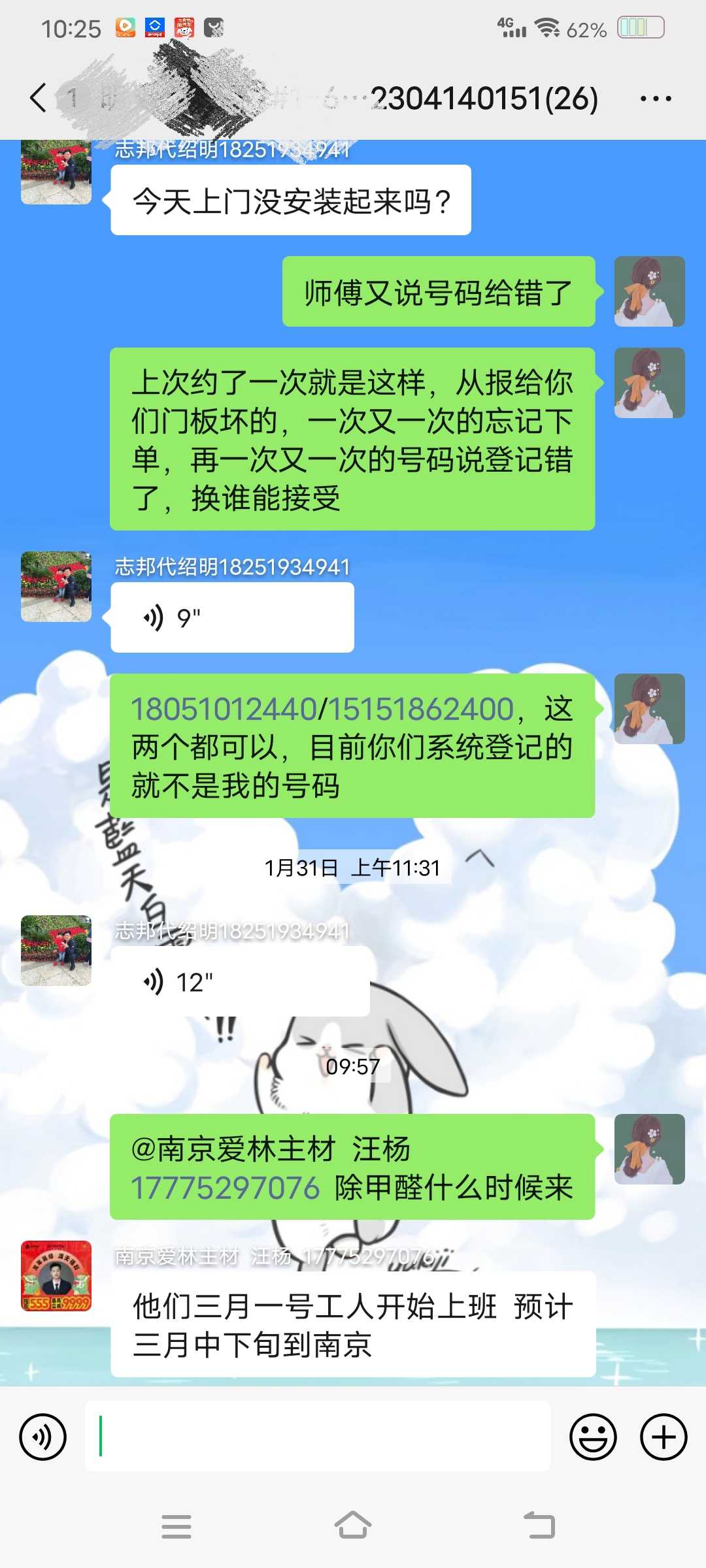The width and height of the screenshot is (706, 1568).
Task: Switch to voice input mode
Action: tap(43, 1437)
